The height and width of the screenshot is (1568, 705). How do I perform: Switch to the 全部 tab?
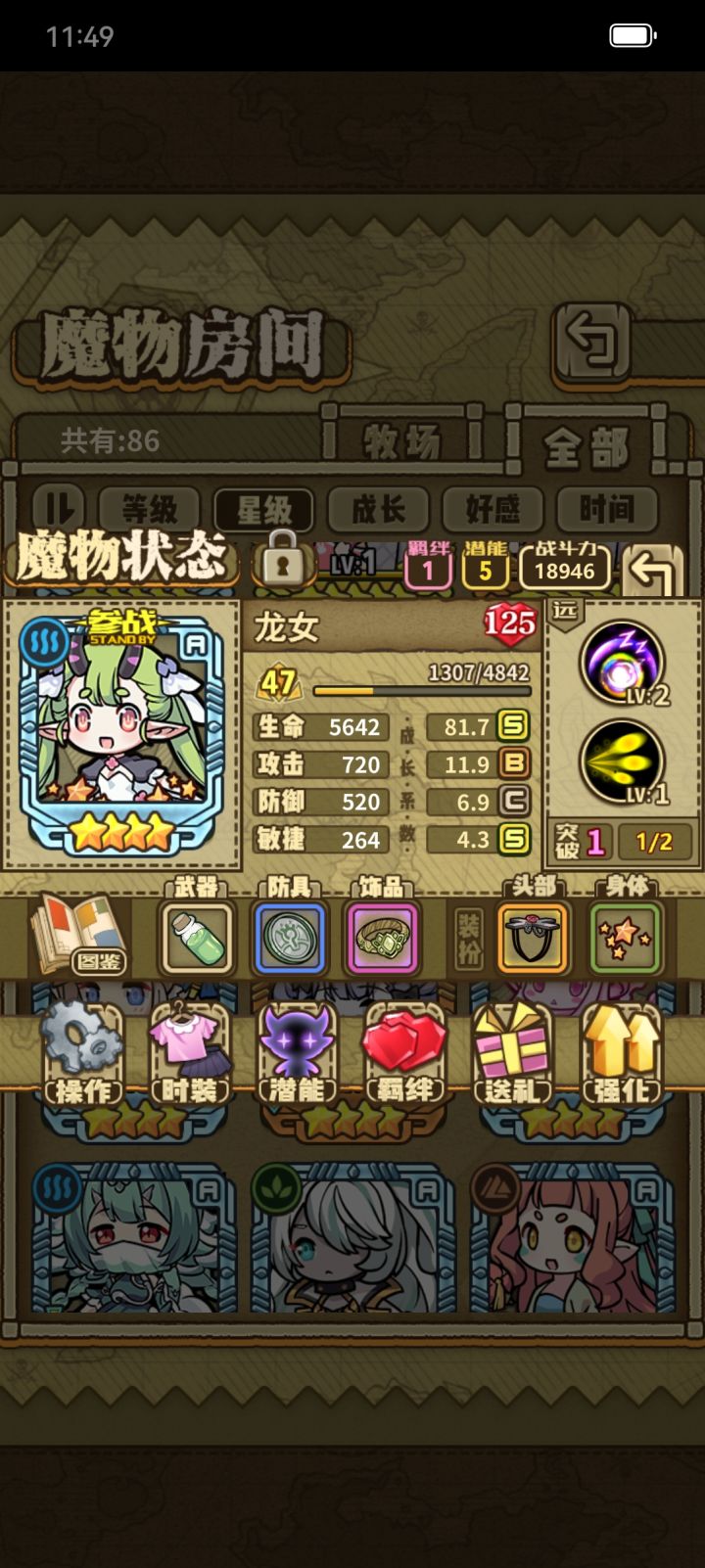(586, 442)
